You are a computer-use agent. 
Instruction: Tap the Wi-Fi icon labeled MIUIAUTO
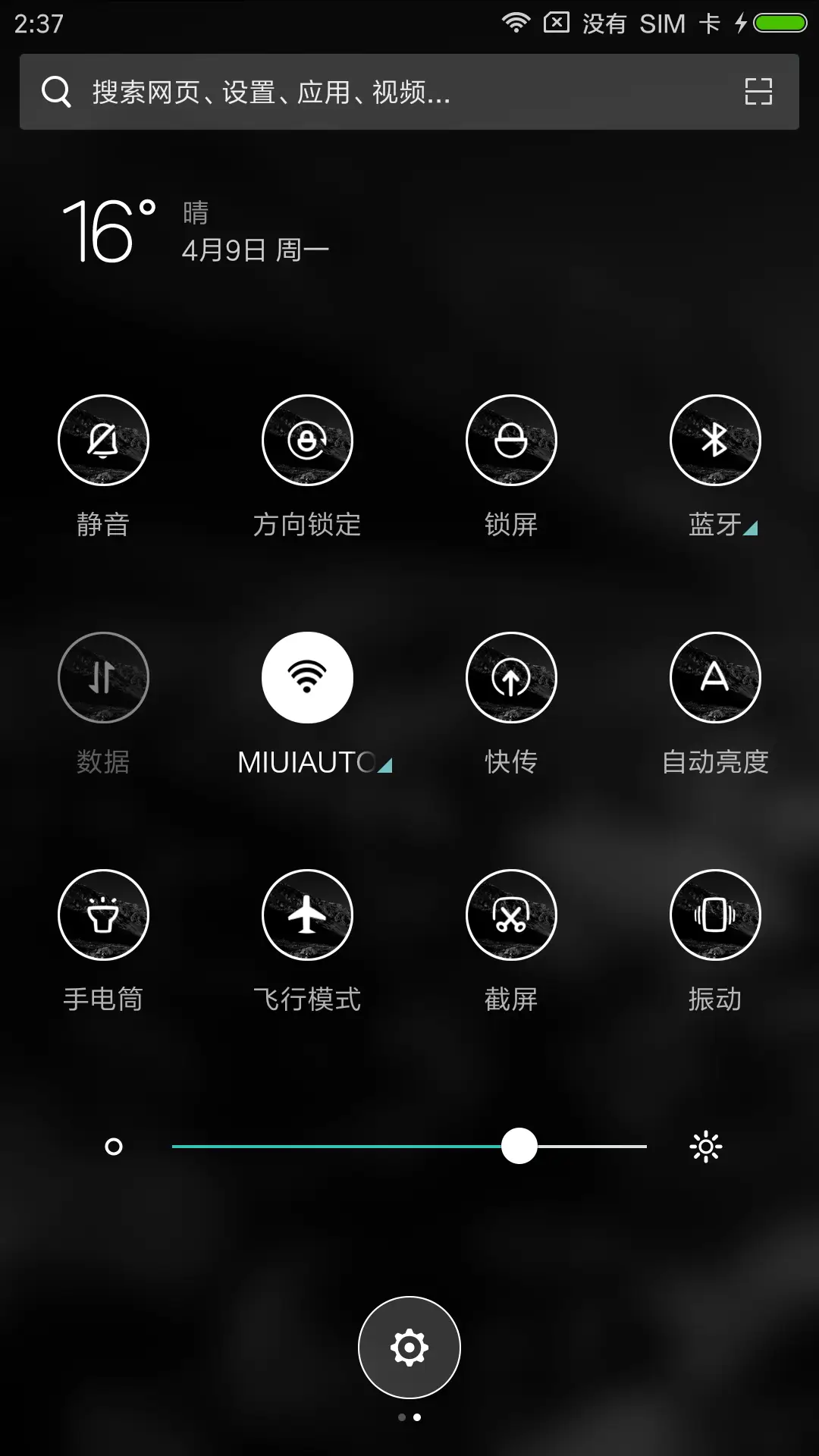click(x=306, y=677)
